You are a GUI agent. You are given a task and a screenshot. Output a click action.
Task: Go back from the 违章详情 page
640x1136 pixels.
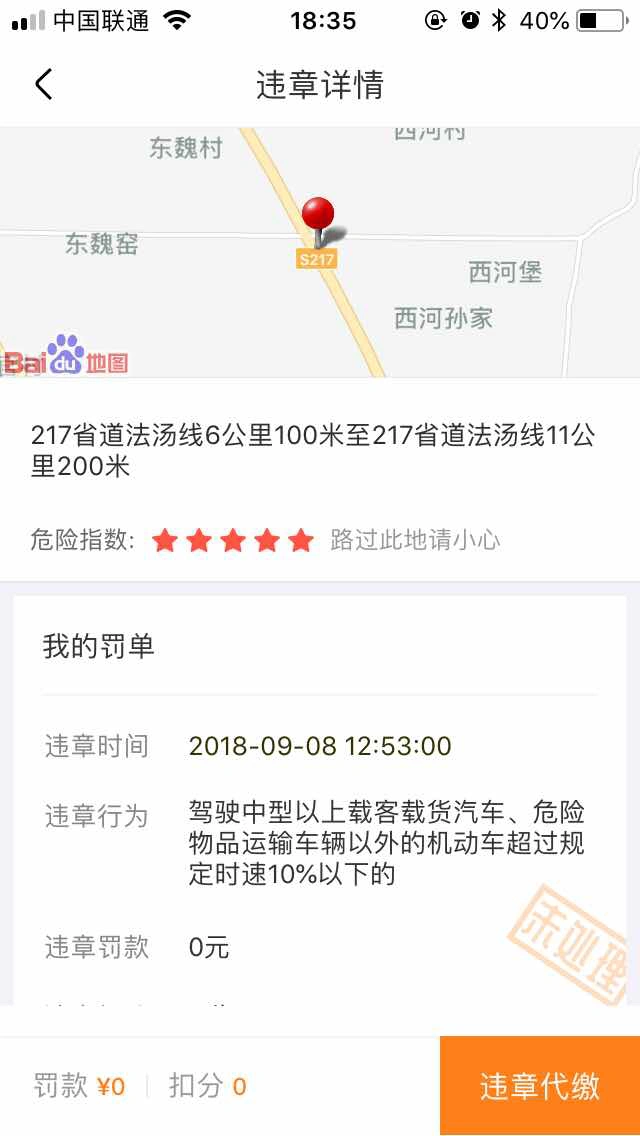[x=43, y=84]
